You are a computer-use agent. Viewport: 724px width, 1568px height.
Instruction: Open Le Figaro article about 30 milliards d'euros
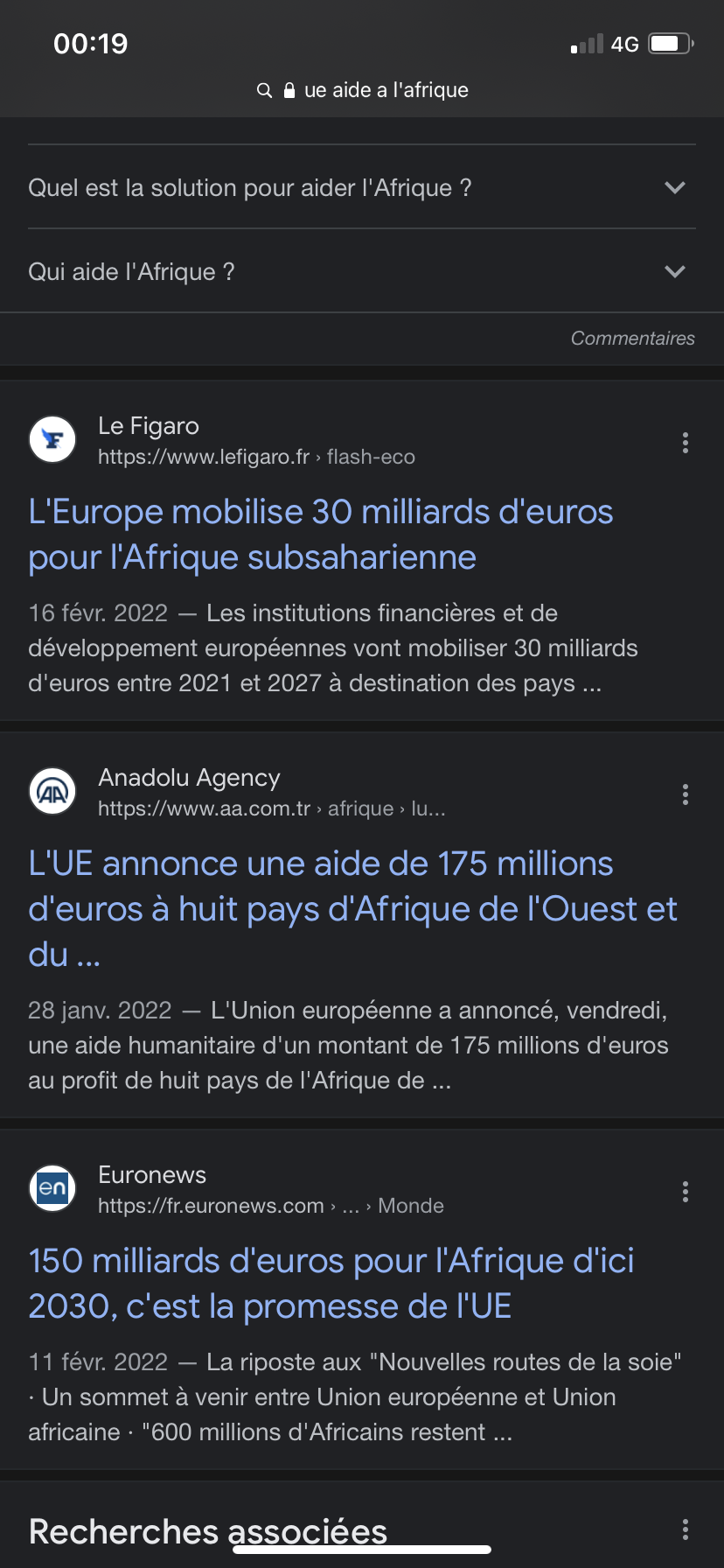click(321, 534)
